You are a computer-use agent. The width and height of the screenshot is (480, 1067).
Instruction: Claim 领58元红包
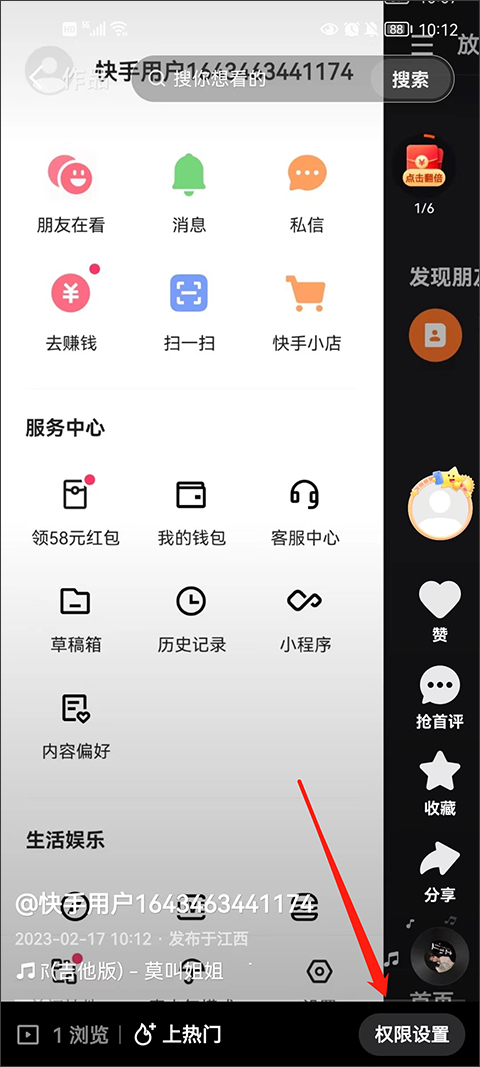tap(76, 510)
